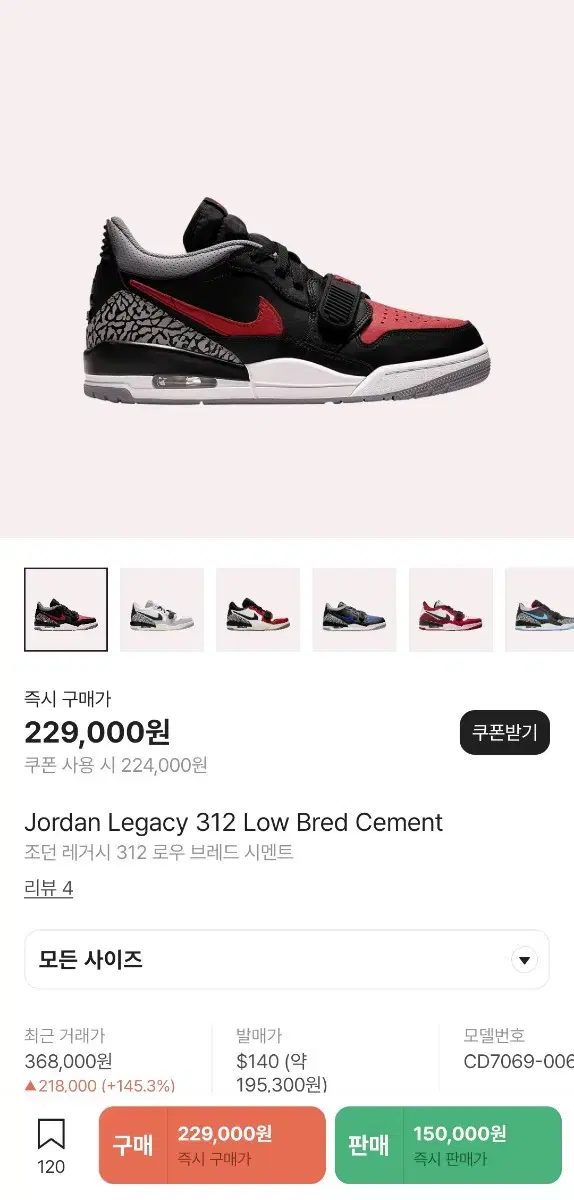574x1200 pixels.
Task: Select the second grey-white shoe thumbnail
Action: point(162,610)
